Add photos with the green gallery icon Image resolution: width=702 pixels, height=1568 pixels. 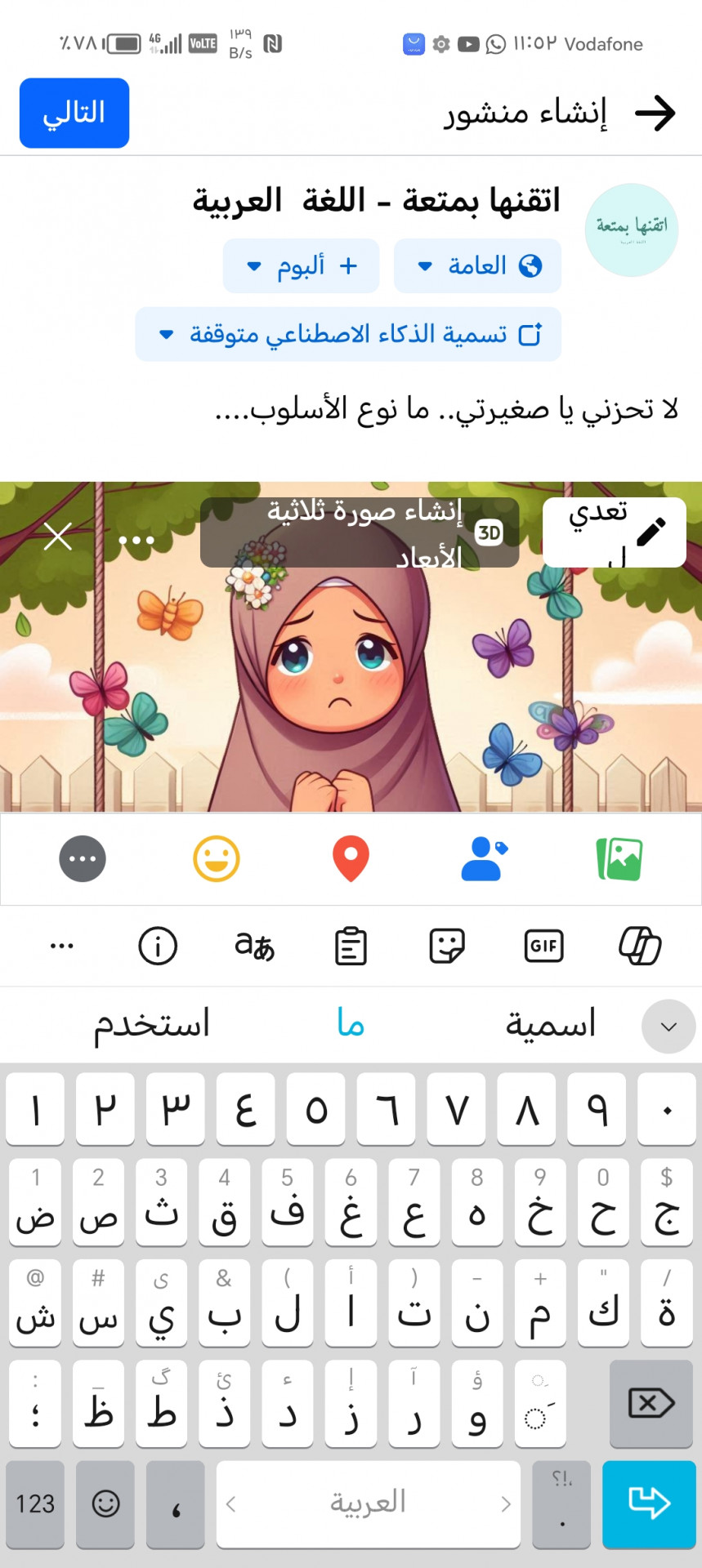(x=619, y=859)
